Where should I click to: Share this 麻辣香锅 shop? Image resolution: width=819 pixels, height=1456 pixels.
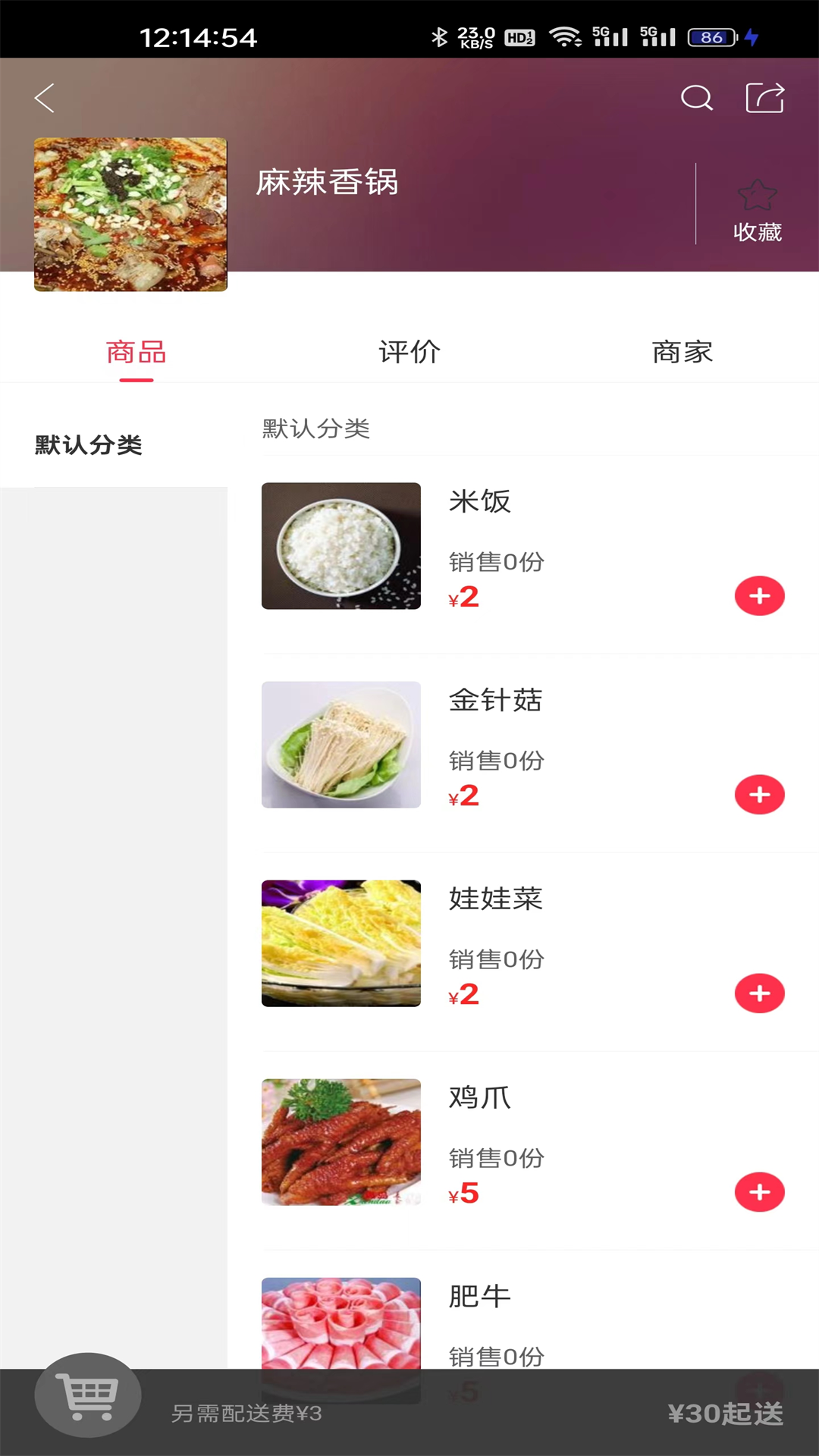tap(764, 98)
